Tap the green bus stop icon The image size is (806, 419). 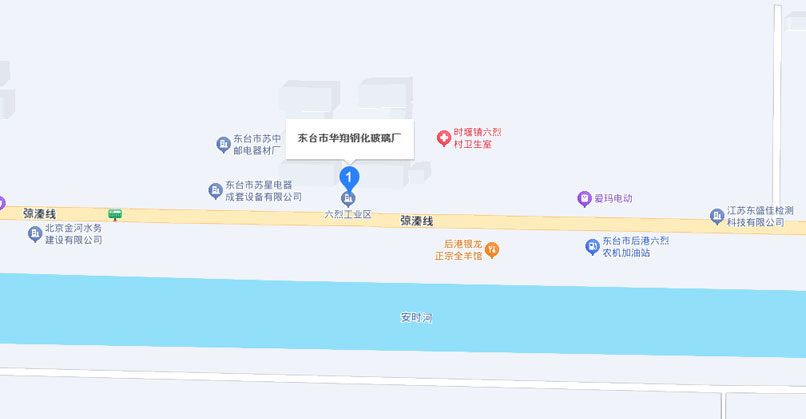coord(116,213)
